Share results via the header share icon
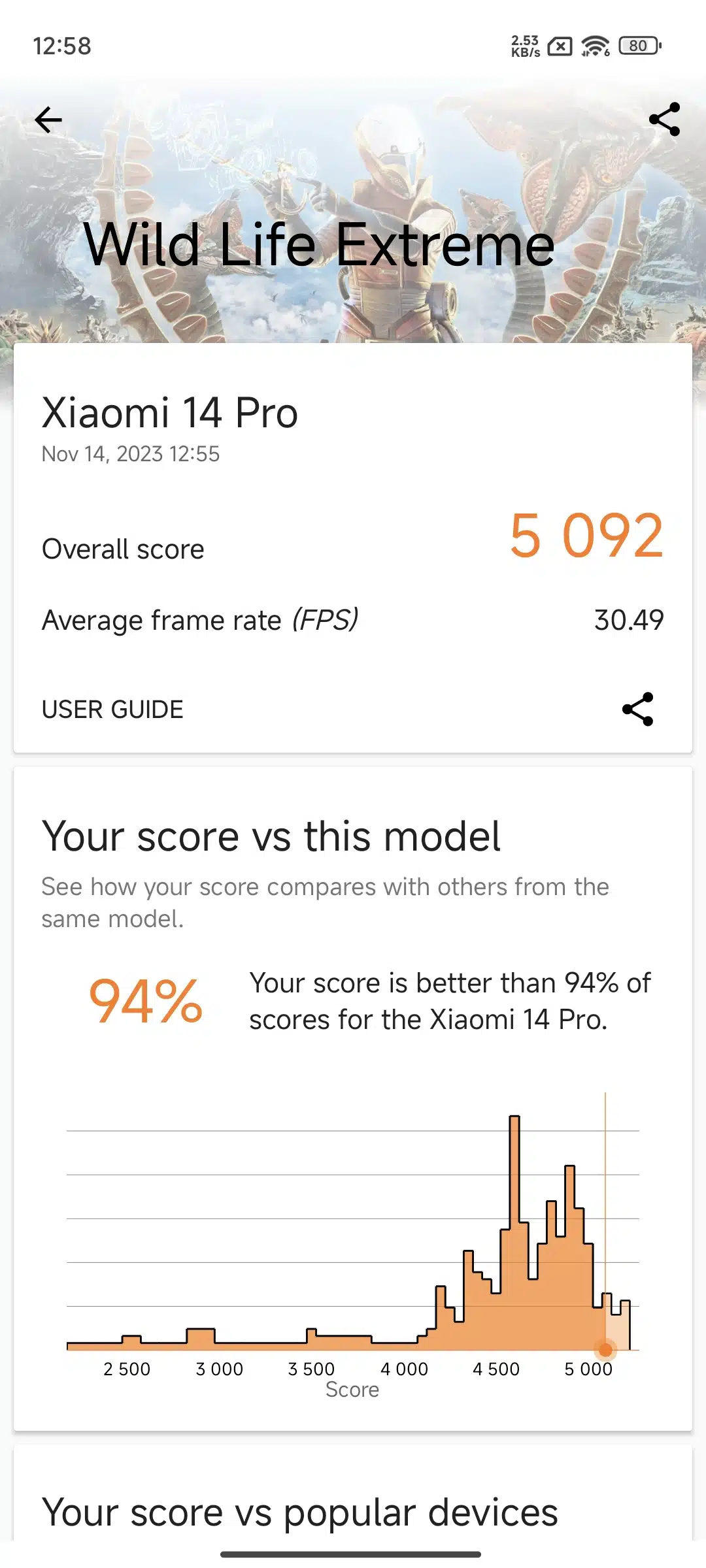706x1568 pixels. tap(664, 119)
